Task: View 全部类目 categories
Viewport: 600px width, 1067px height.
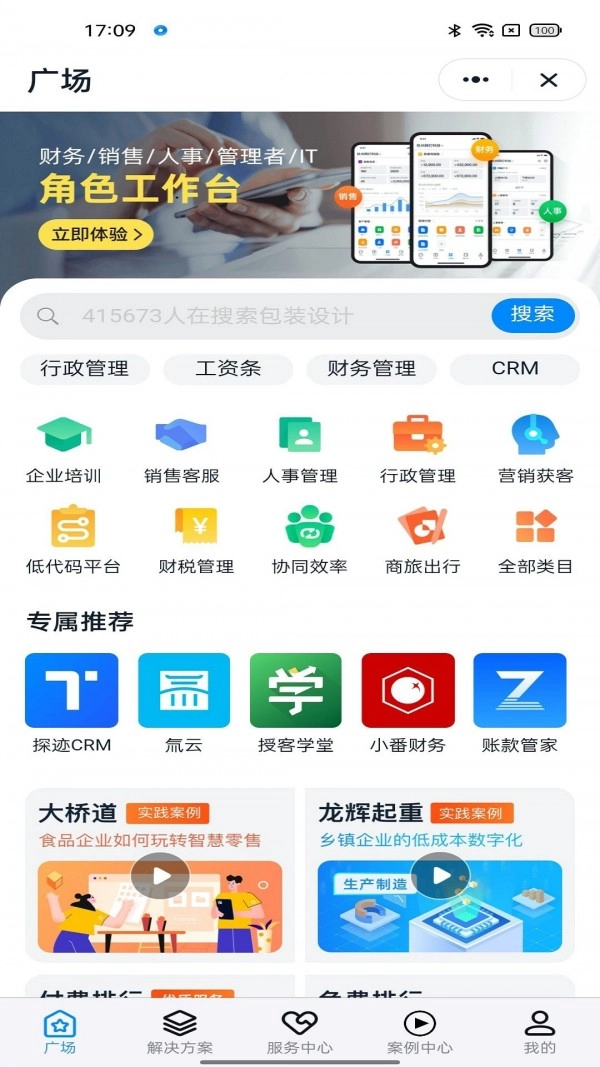Action: pyautogui.click(x=535, y=540)
